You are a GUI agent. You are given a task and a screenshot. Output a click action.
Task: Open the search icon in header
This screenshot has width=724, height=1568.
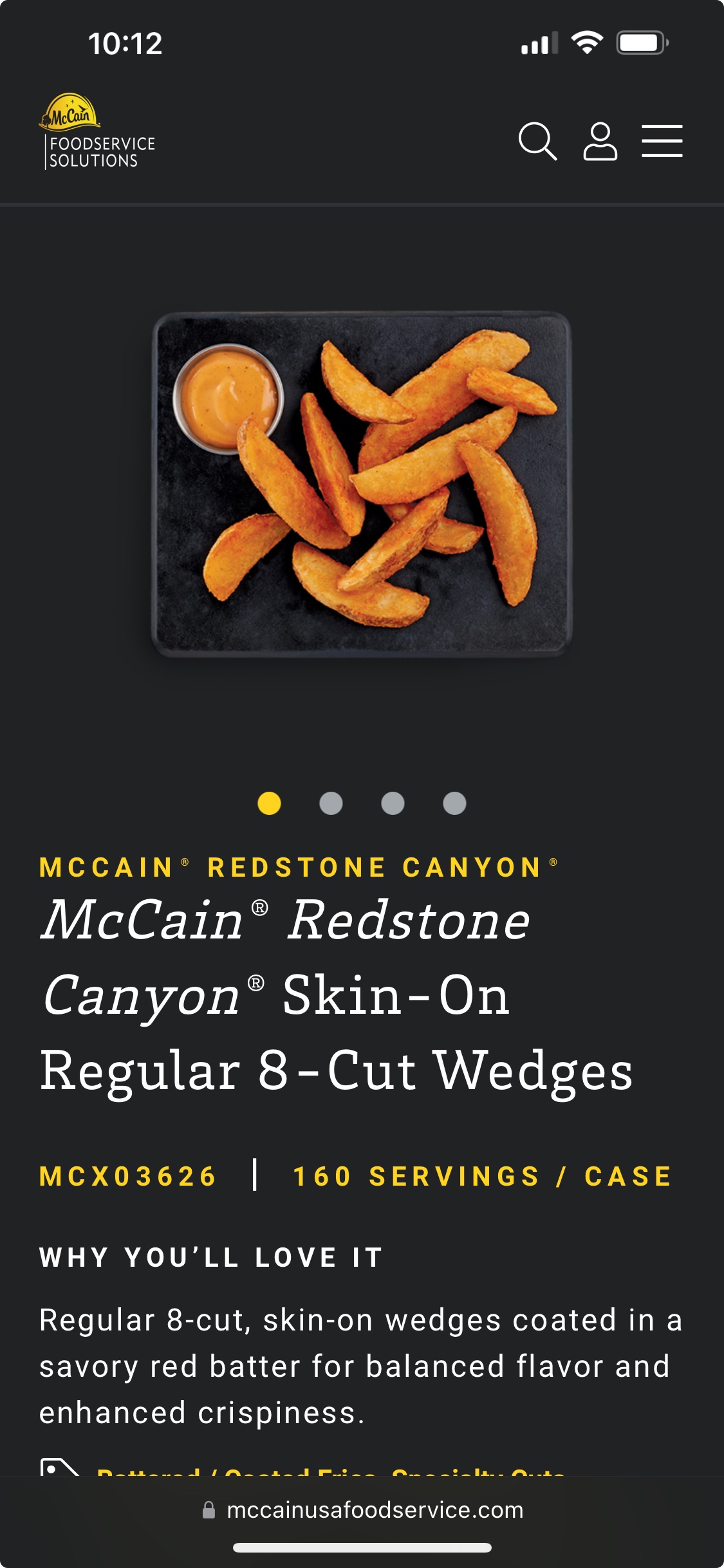537,141
